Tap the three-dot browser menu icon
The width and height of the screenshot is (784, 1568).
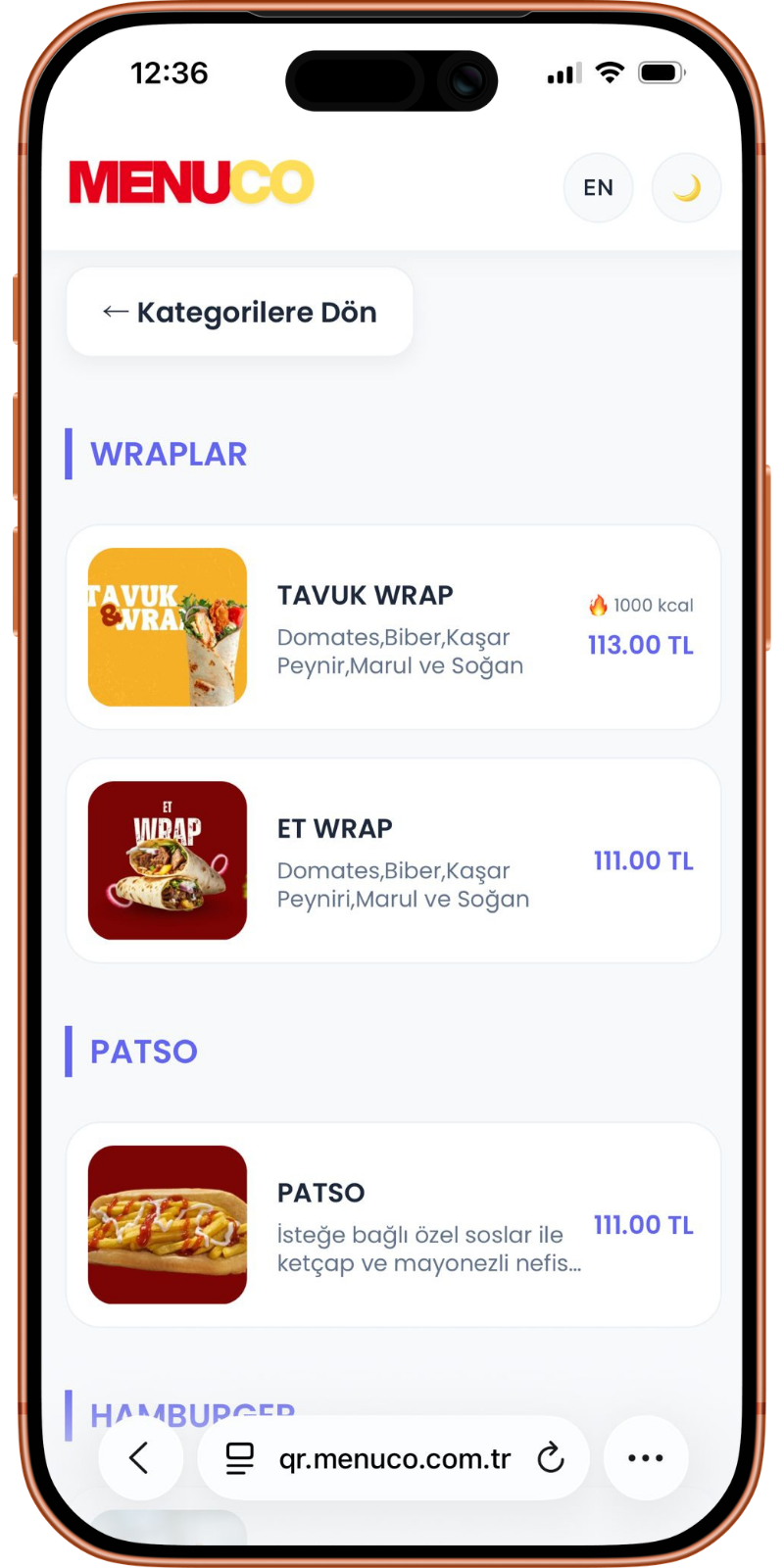[645, 1457]
